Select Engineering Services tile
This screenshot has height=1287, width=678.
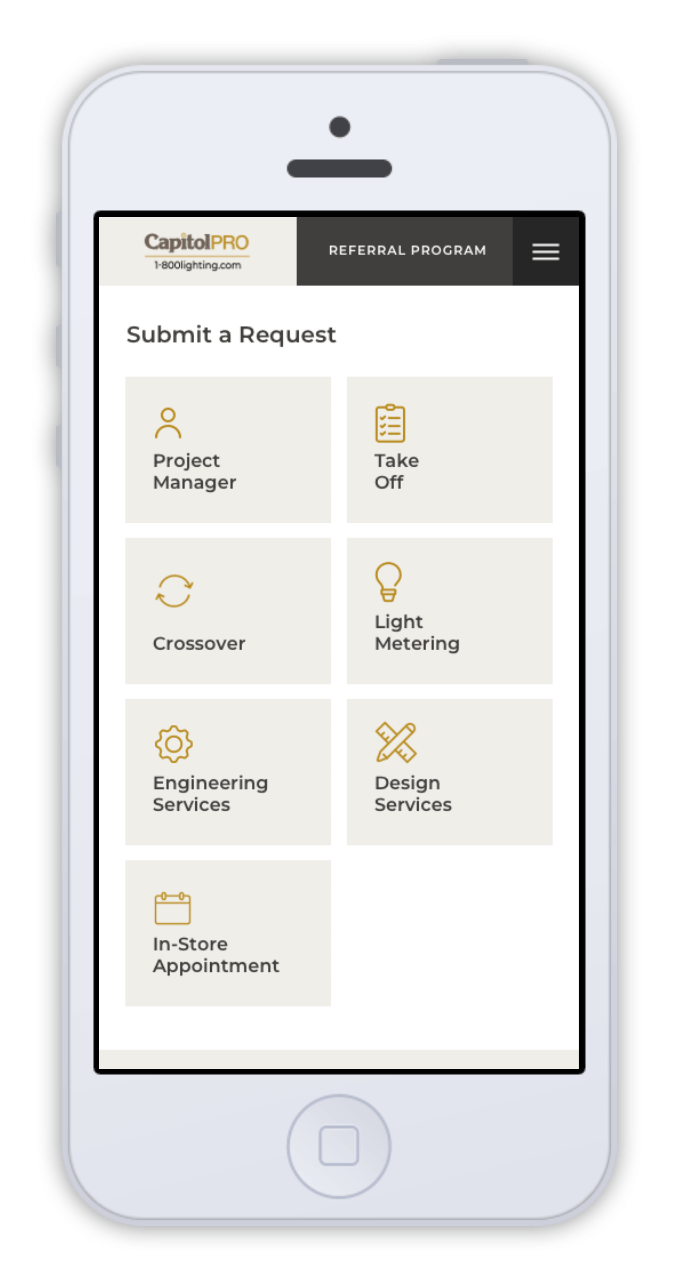(x=228, y=772)
